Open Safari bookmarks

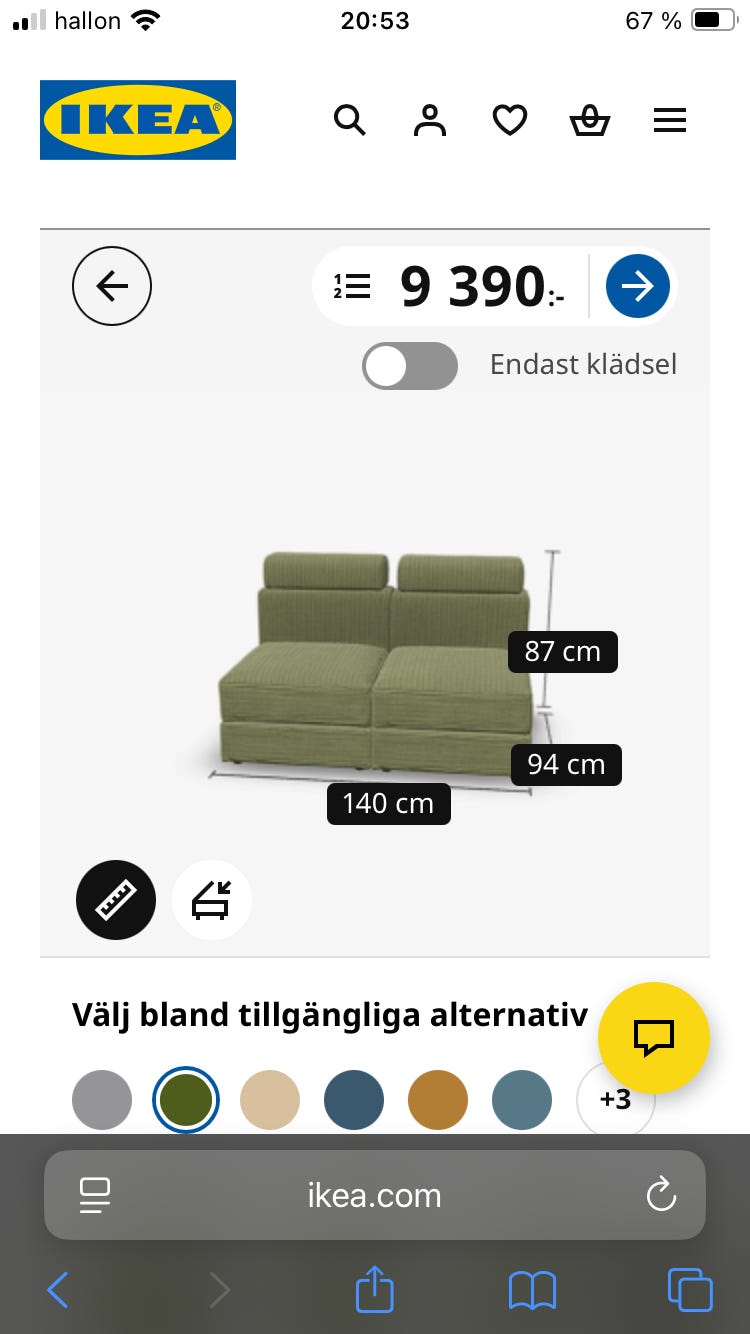(534, 1290)
